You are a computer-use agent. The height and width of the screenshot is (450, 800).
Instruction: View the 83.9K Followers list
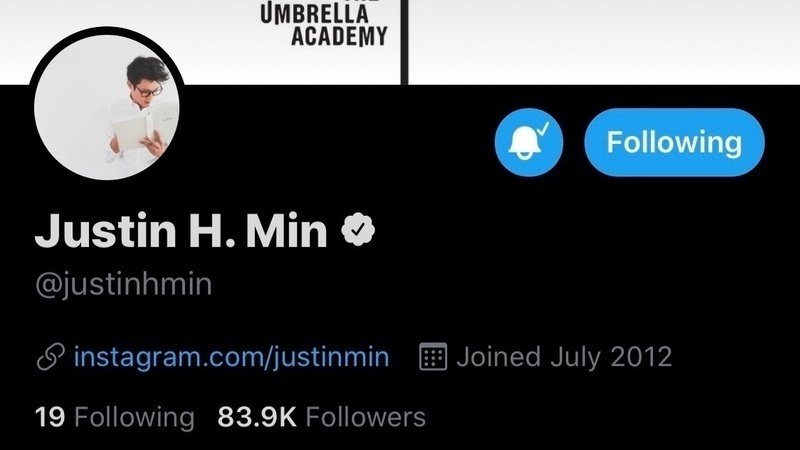point(321,416)
